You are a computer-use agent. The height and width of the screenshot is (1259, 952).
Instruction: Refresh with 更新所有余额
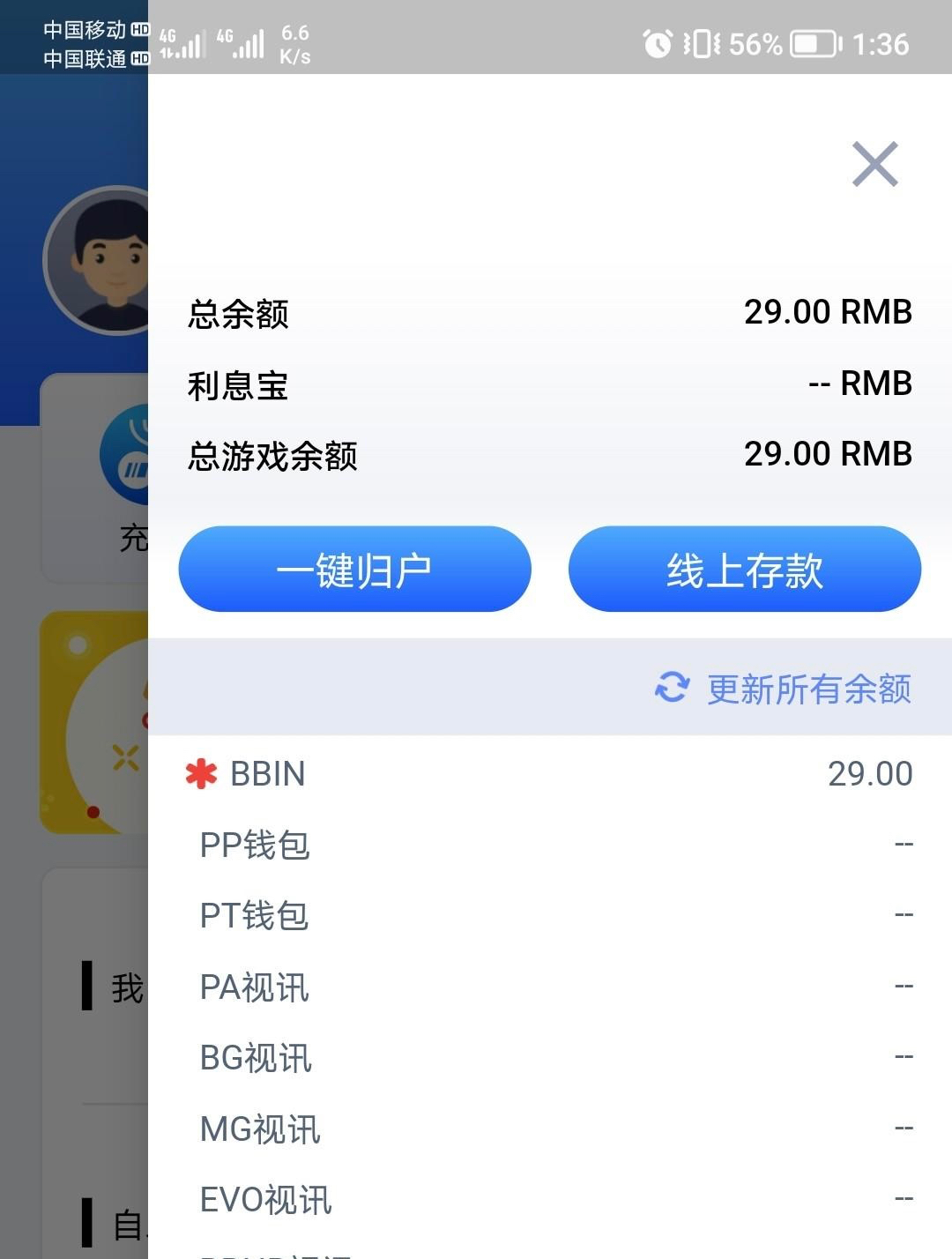point(785,689)
